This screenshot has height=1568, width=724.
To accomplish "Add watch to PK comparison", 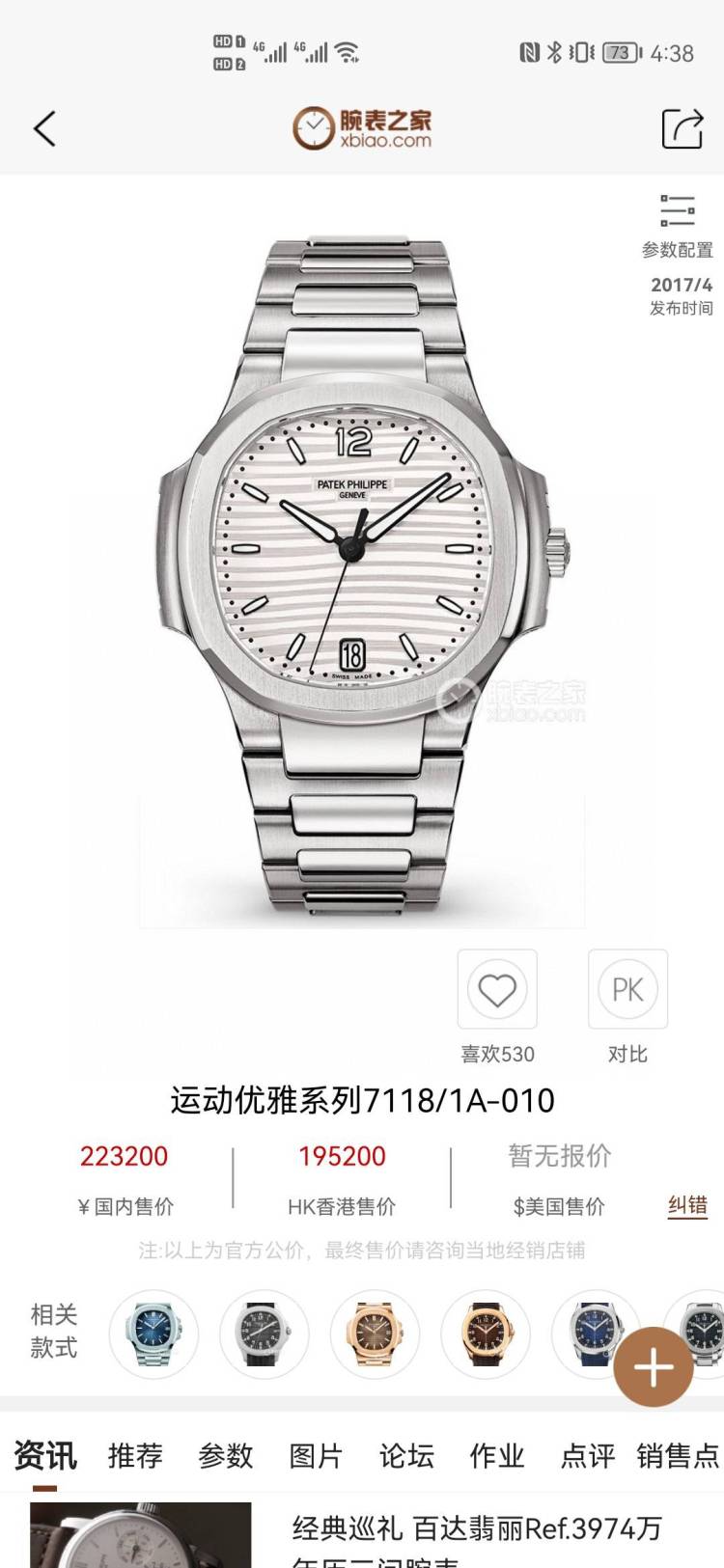I will (627, 990).
